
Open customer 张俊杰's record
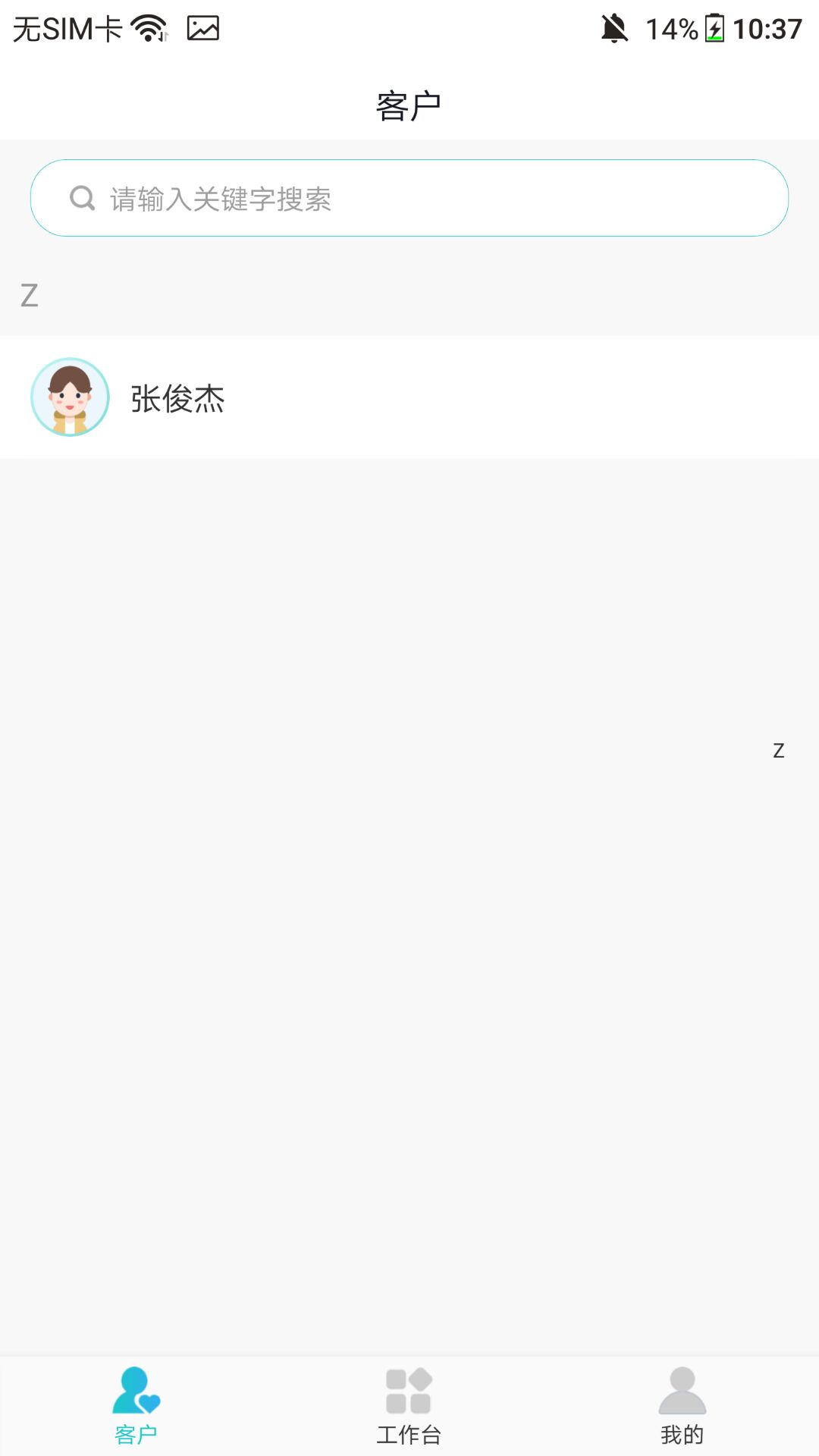point(409,398)
